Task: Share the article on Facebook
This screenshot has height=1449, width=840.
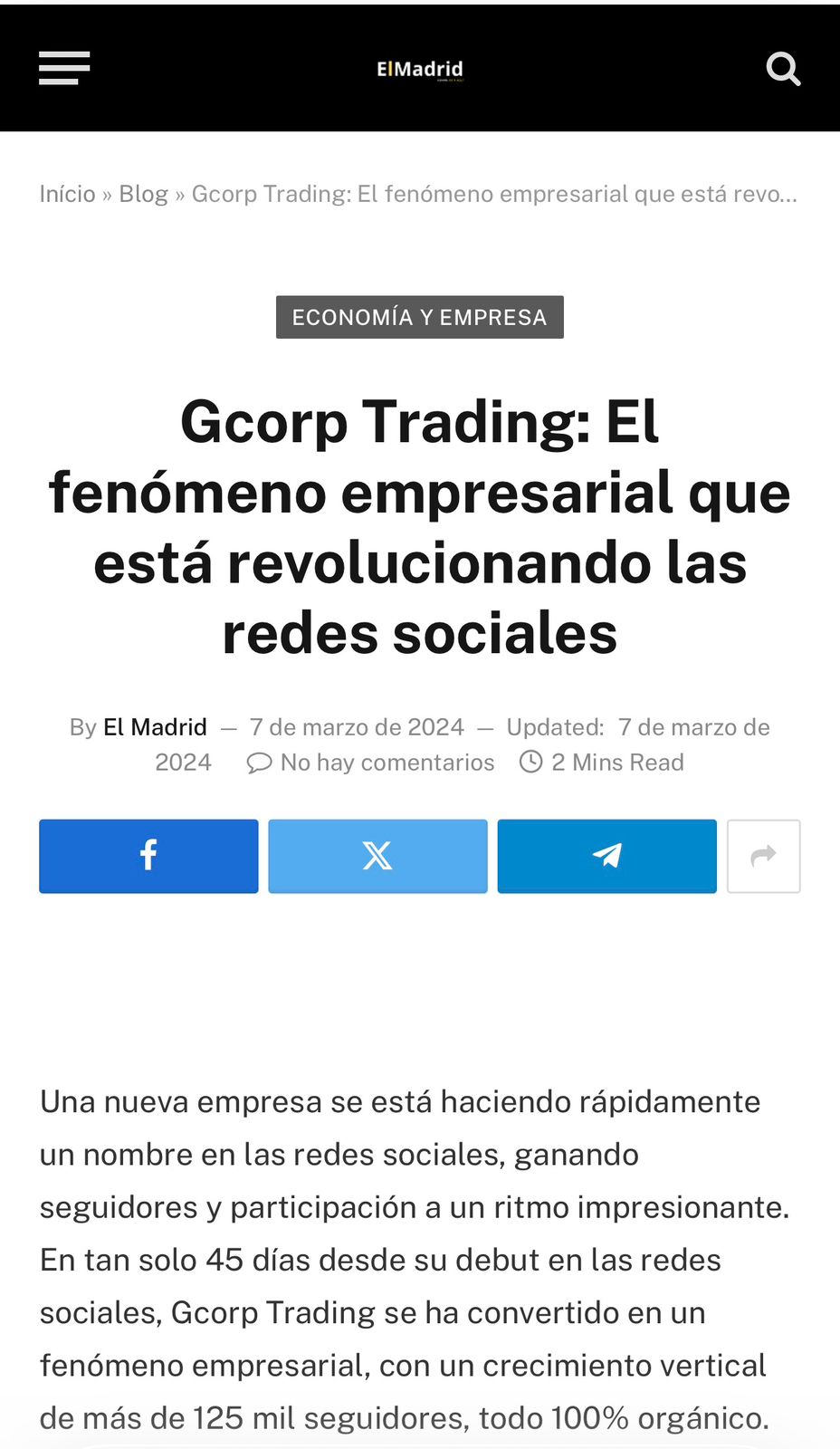Action: [148, 856]
